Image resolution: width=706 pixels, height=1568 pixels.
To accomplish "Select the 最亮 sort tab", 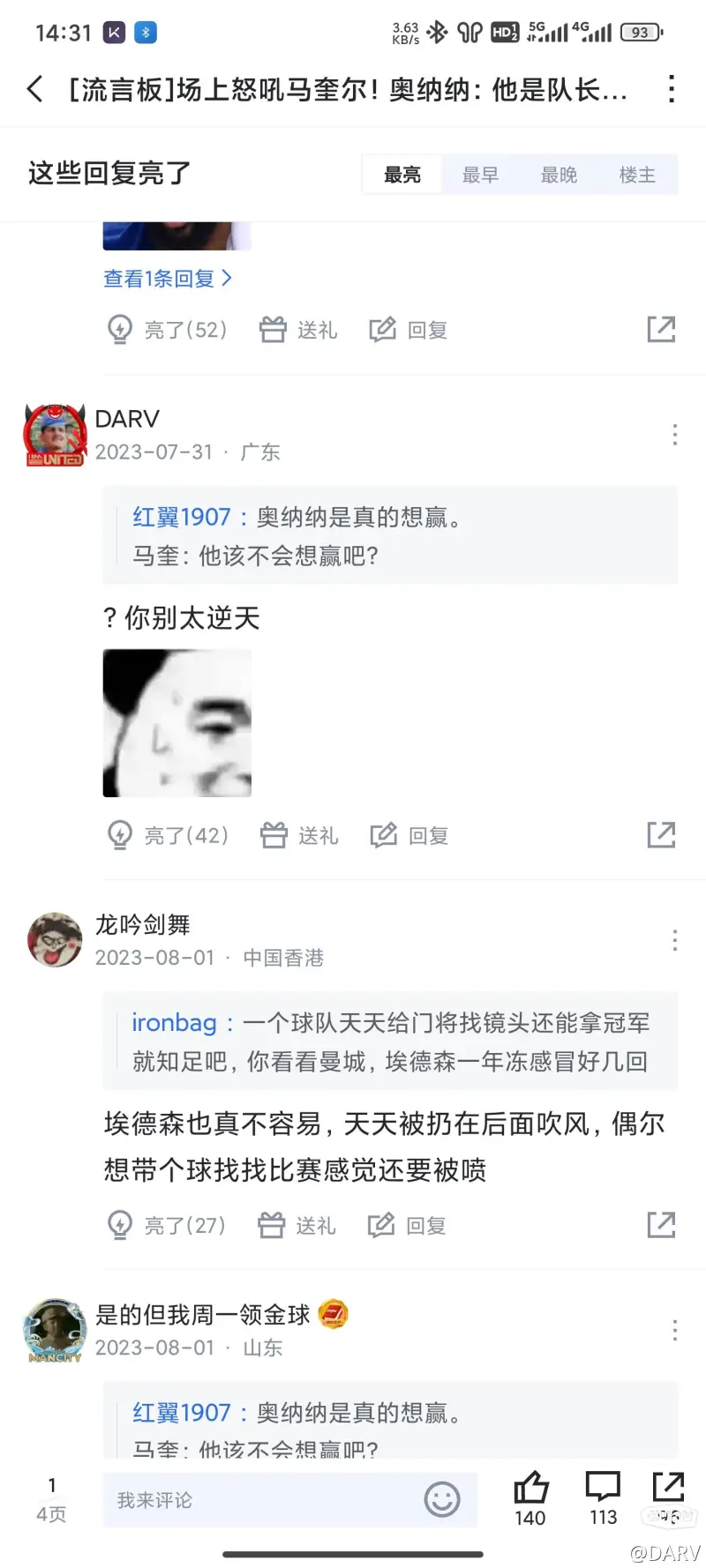I will [x=402, y=175].
